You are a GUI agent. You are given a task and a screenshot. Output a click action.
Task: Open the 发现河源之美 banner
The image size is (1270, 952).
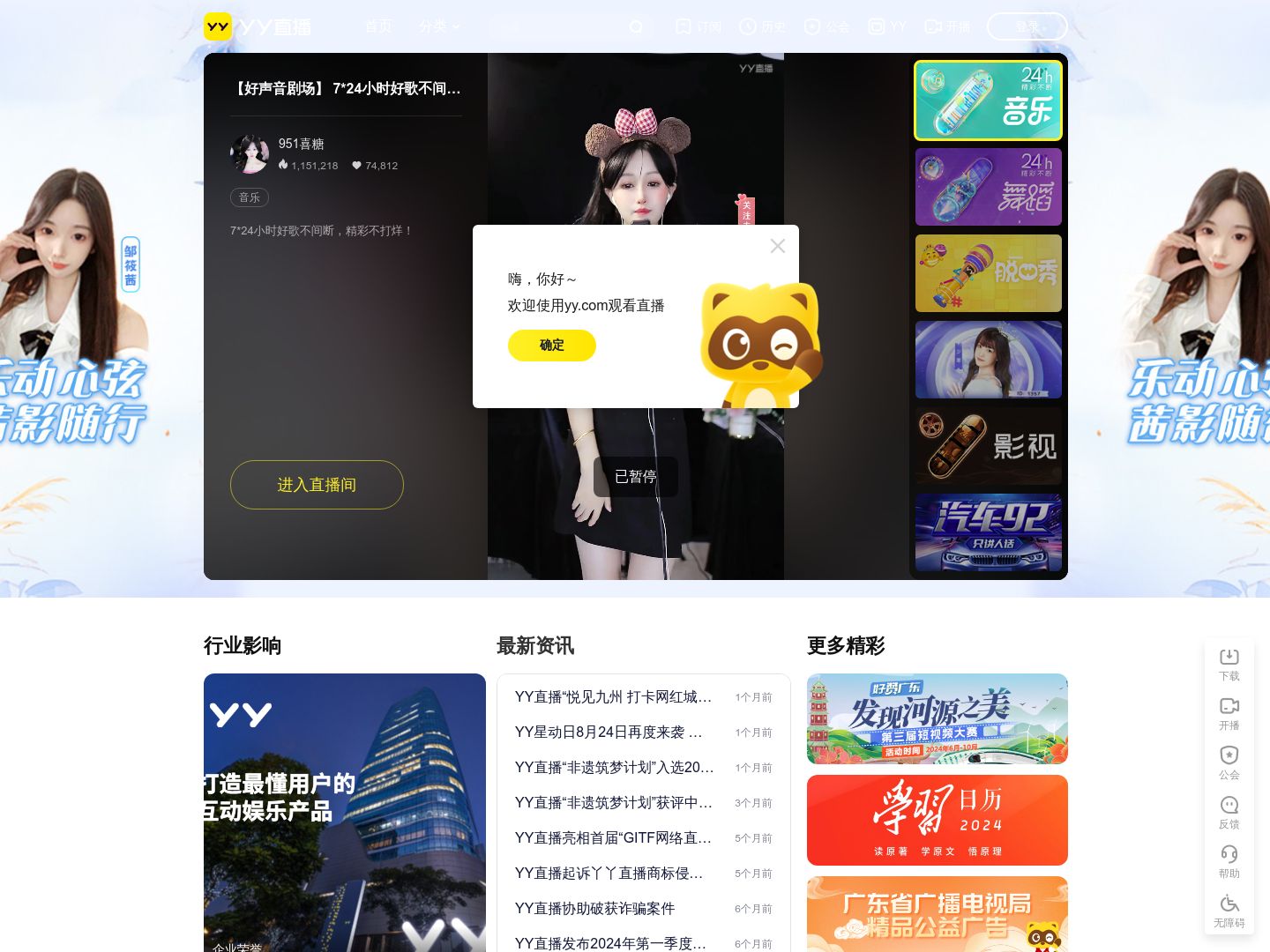[937, 718]
